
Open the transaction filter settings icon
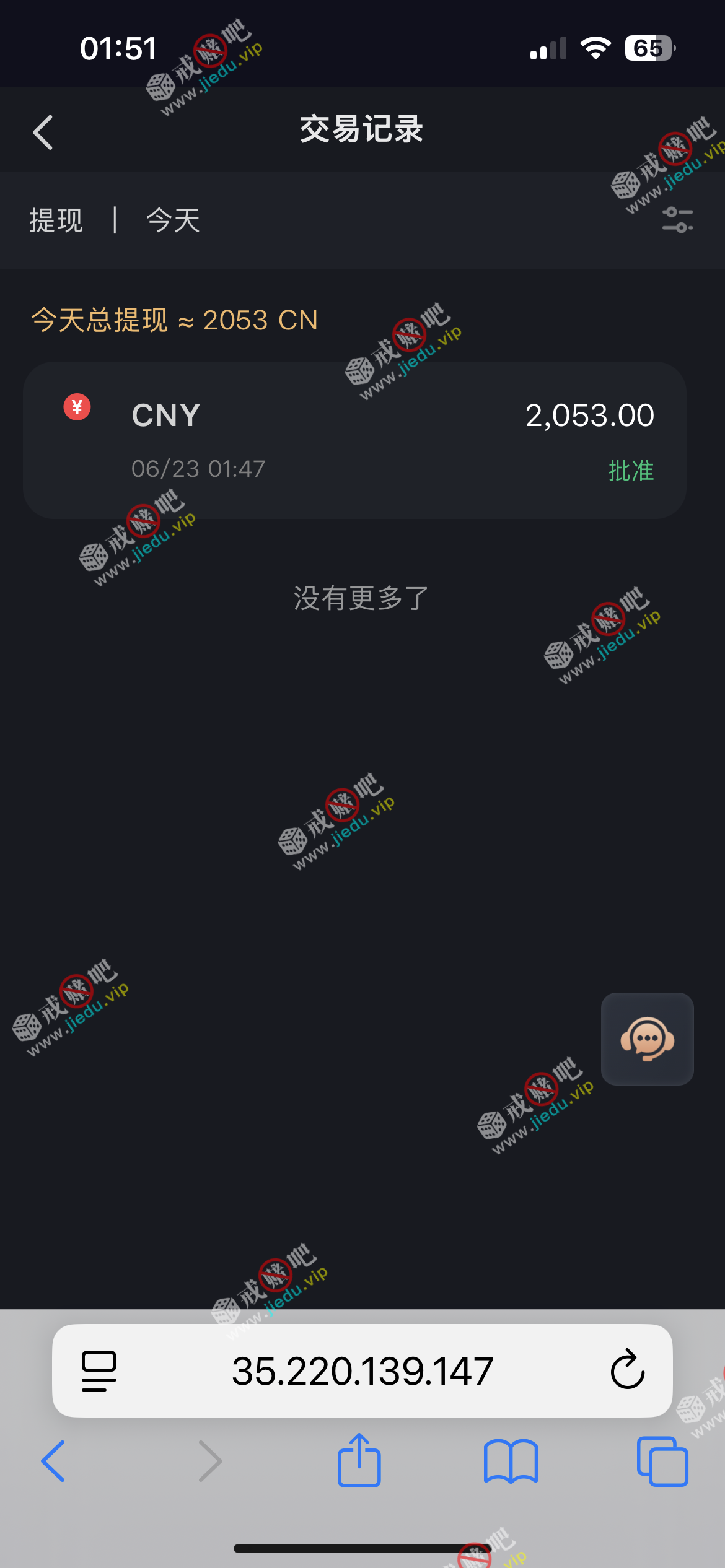click(677, 220)
